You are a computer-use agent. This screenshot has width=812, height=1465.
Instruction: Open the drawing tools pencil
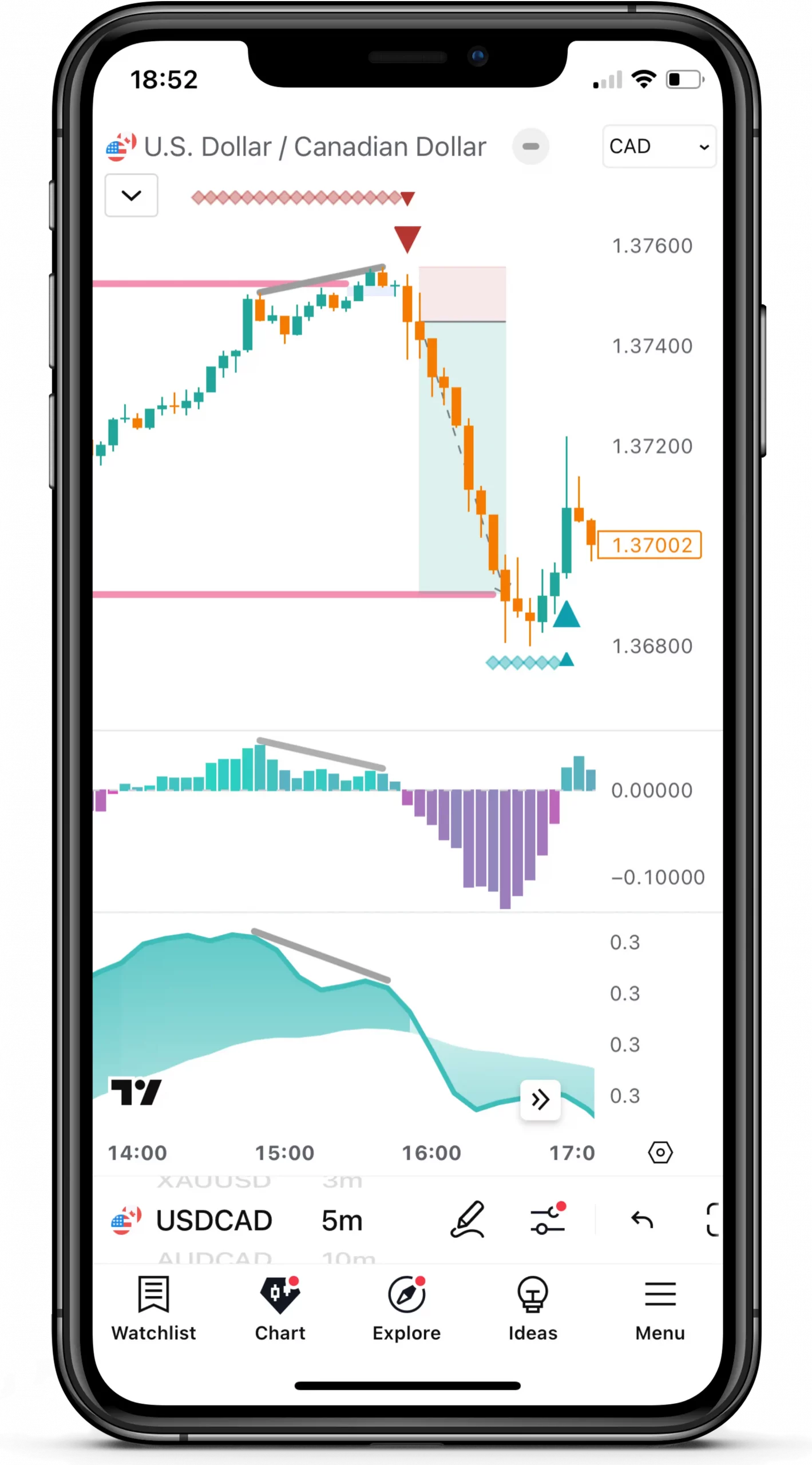468,1219
